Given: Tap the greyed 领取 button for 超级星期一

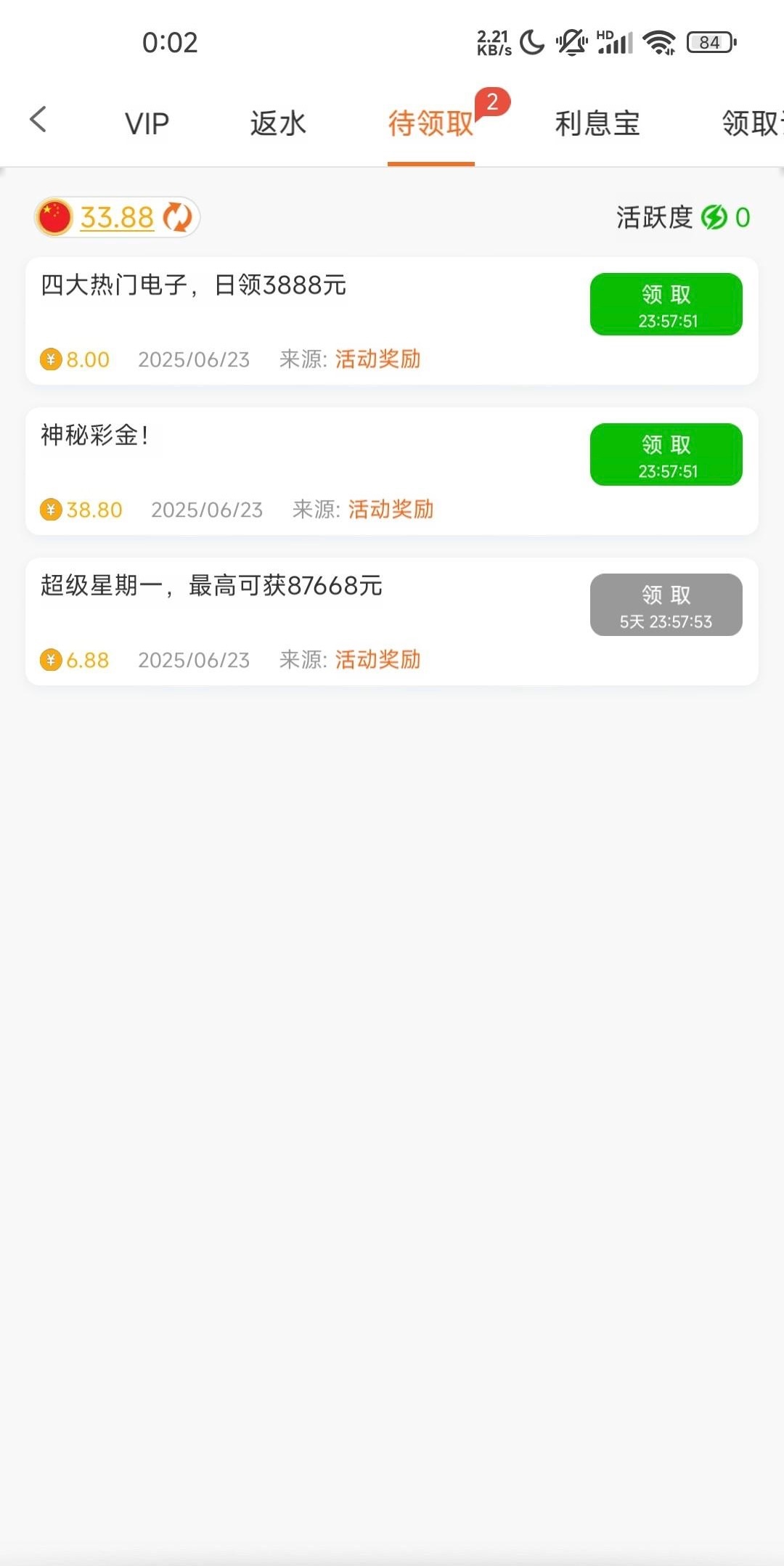Looking at the screenshot, I should pos(665,604).
